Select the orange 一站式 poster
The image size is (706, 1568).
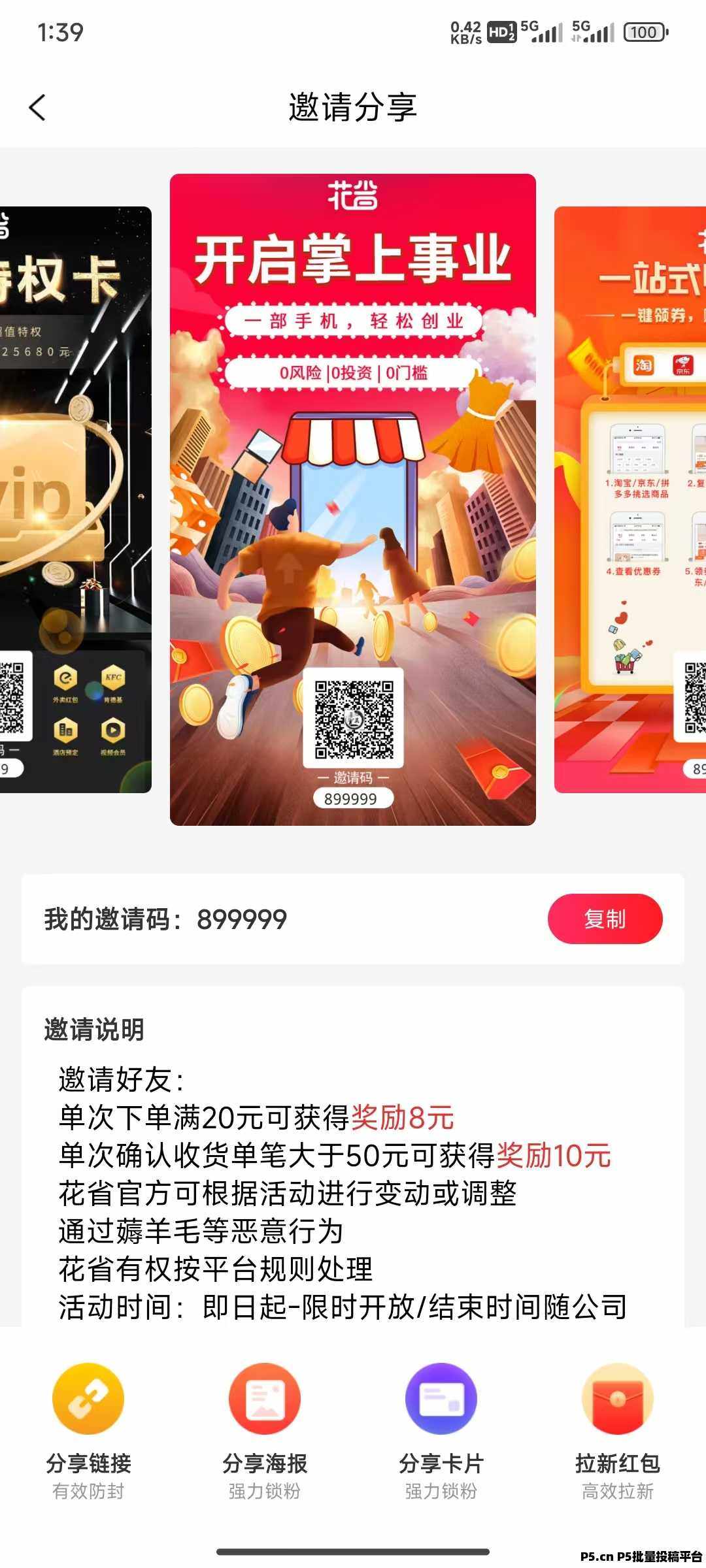pos(630,500)
